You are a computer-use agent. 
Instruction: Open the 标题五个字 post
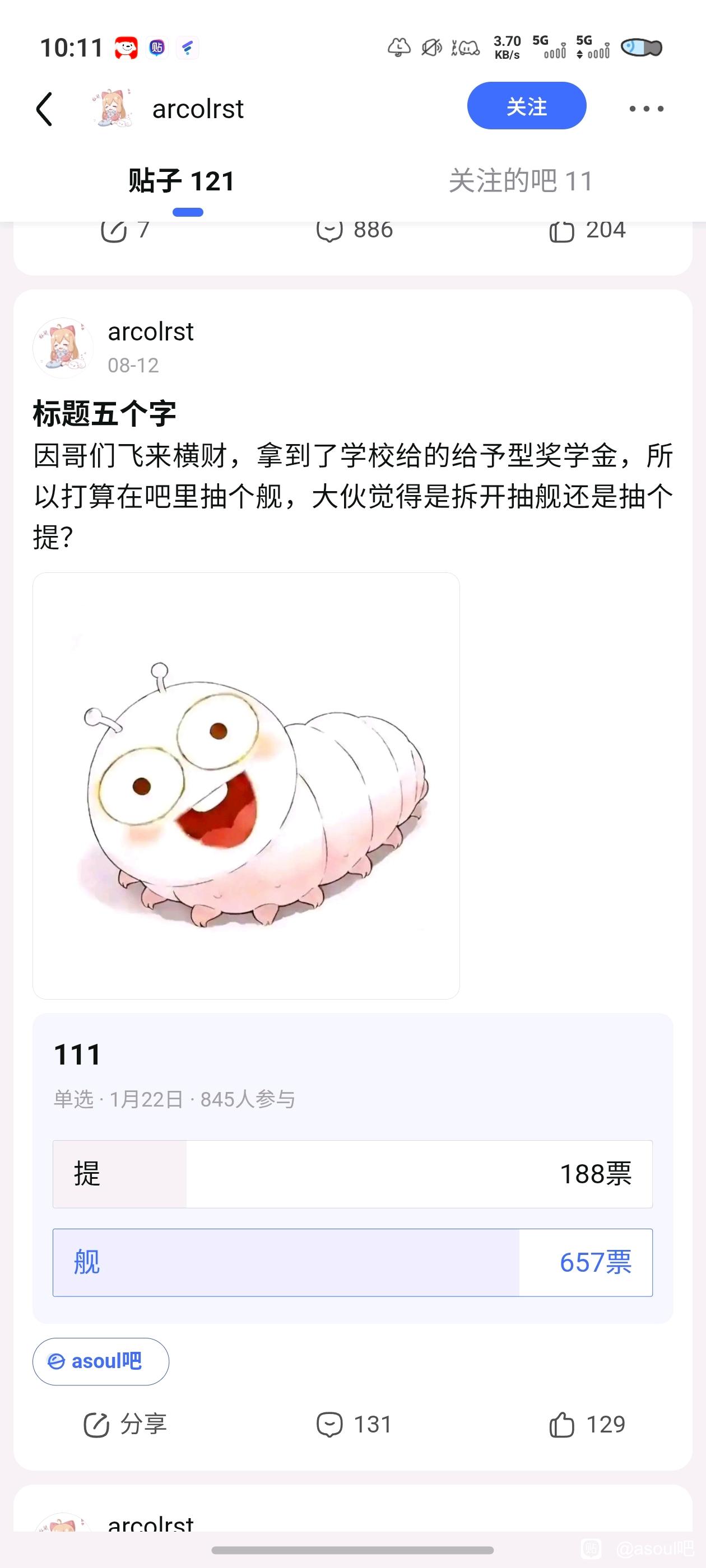pyautogui.click(x=104, y=414)
